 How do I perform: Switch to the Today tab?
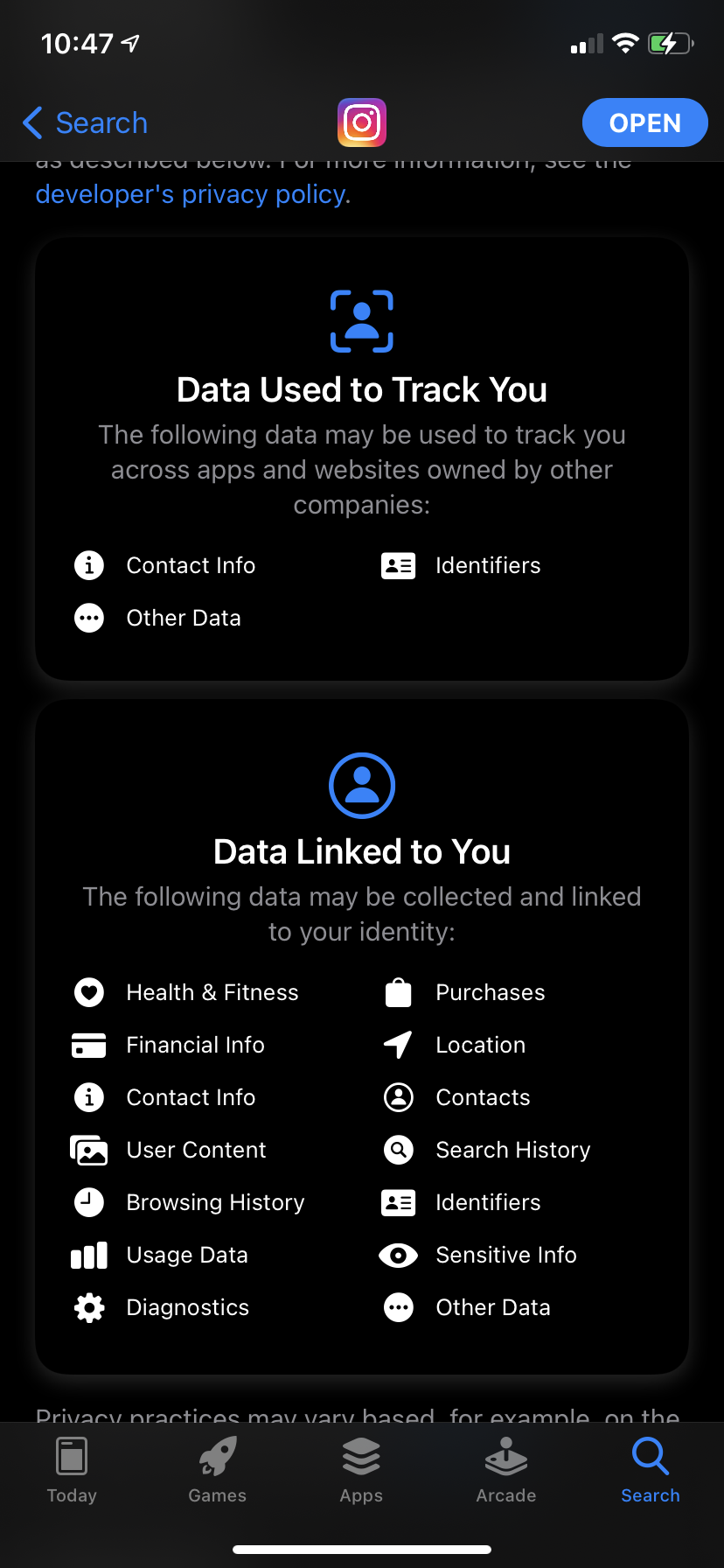(x=72, y=1470)
